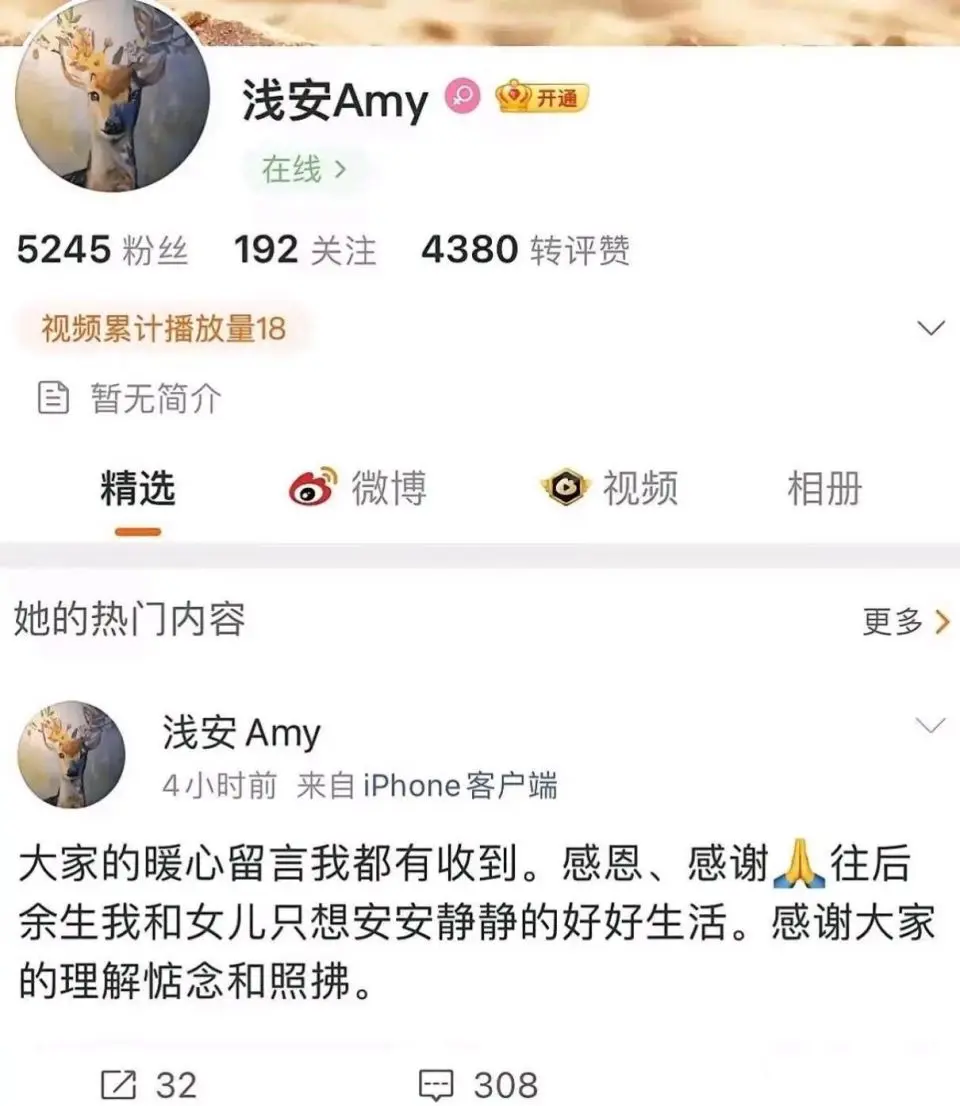Image resolution: width=960 pixels, height=1106 pixels.
Task: Open the 视频累计播放量18 tag
Action: pyautogui.click(x=163, y=328)
